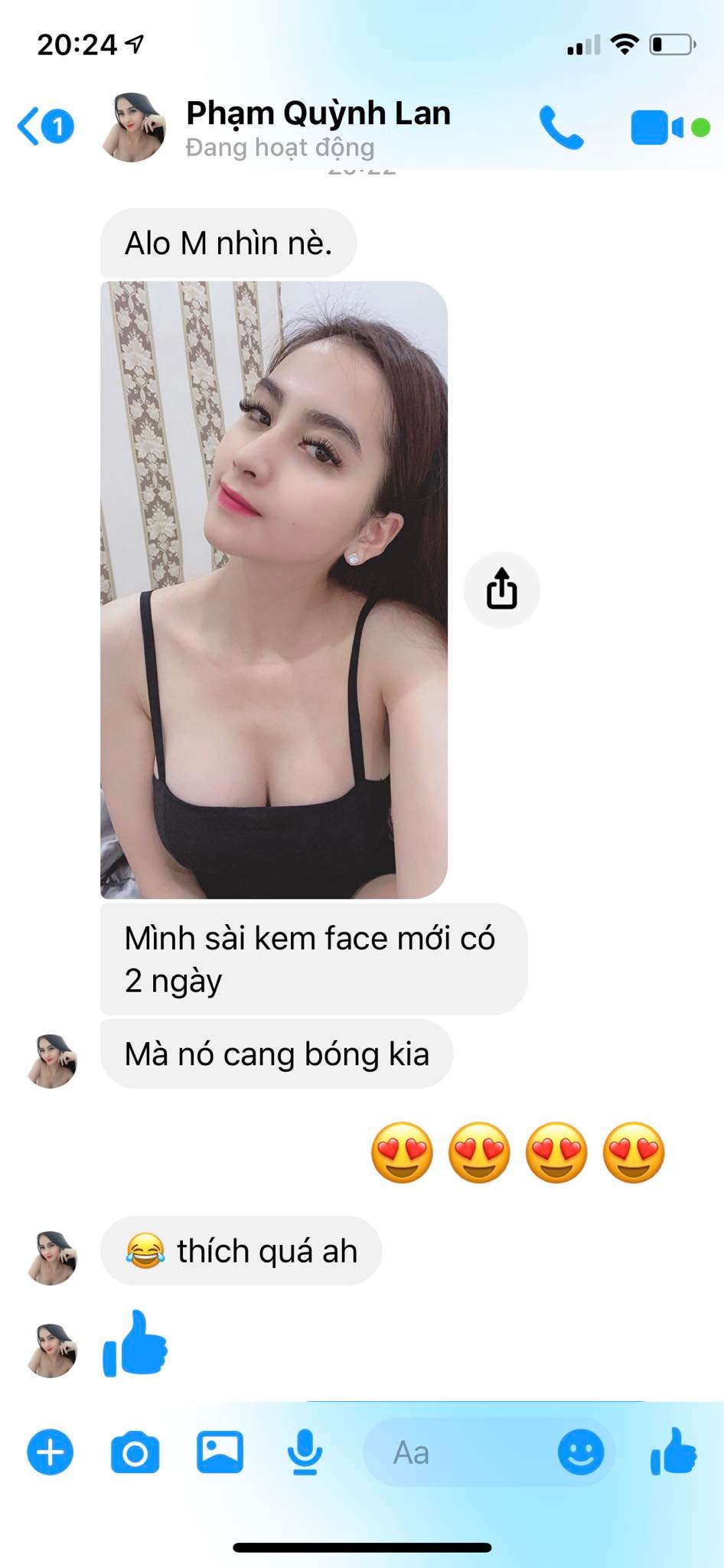
Task: Go back to the chat list
Action: [32, 126]
